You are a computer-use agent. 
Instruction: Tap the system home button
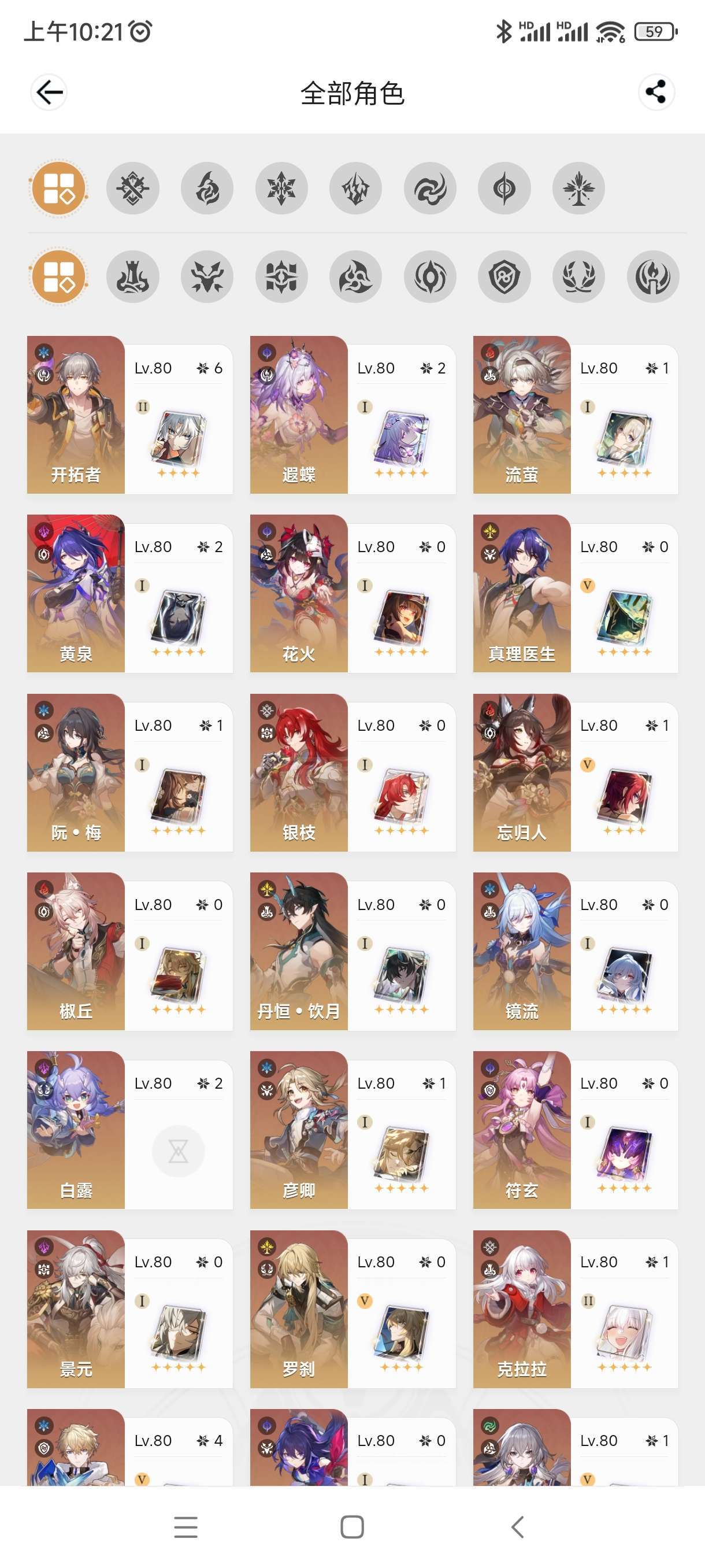point(352,1526)
